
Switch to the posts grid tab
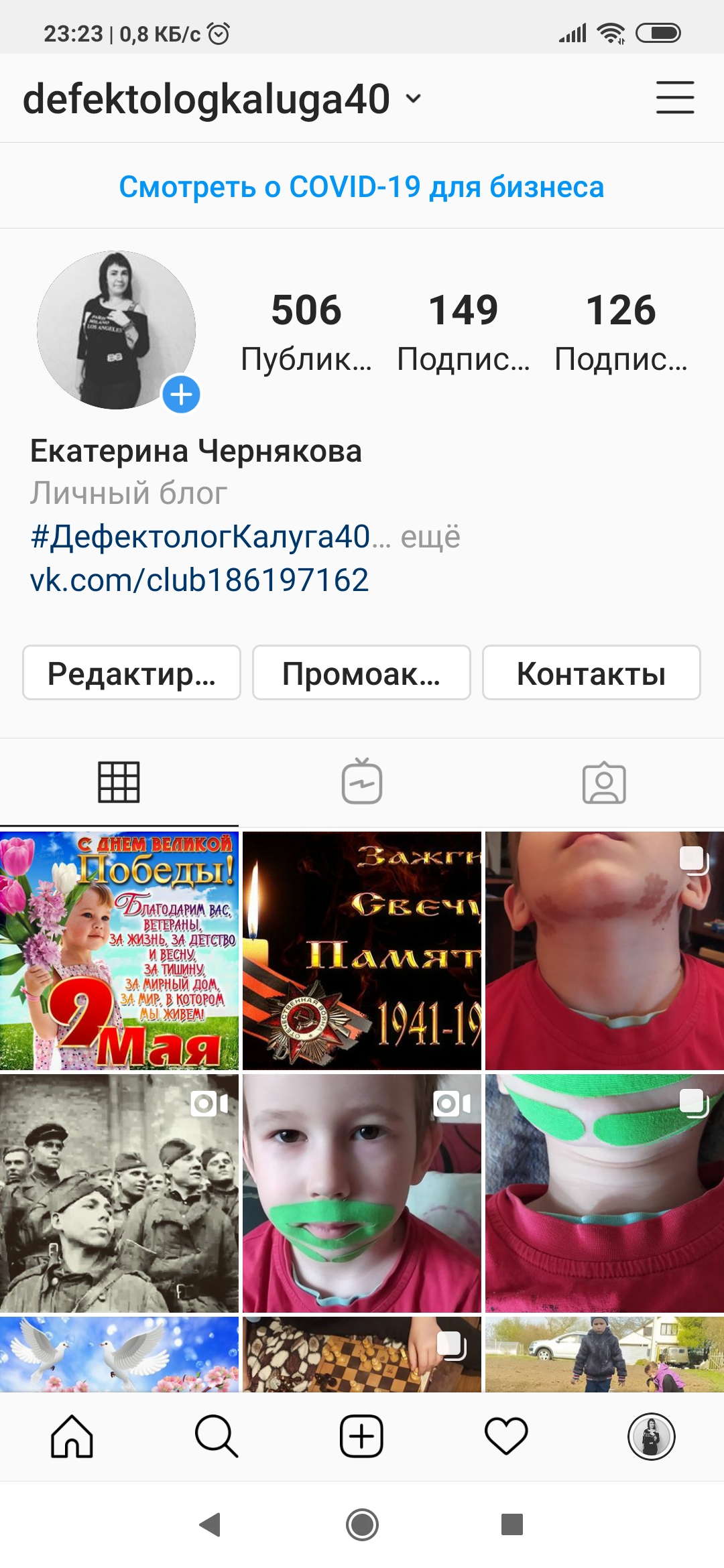[119, 782]
